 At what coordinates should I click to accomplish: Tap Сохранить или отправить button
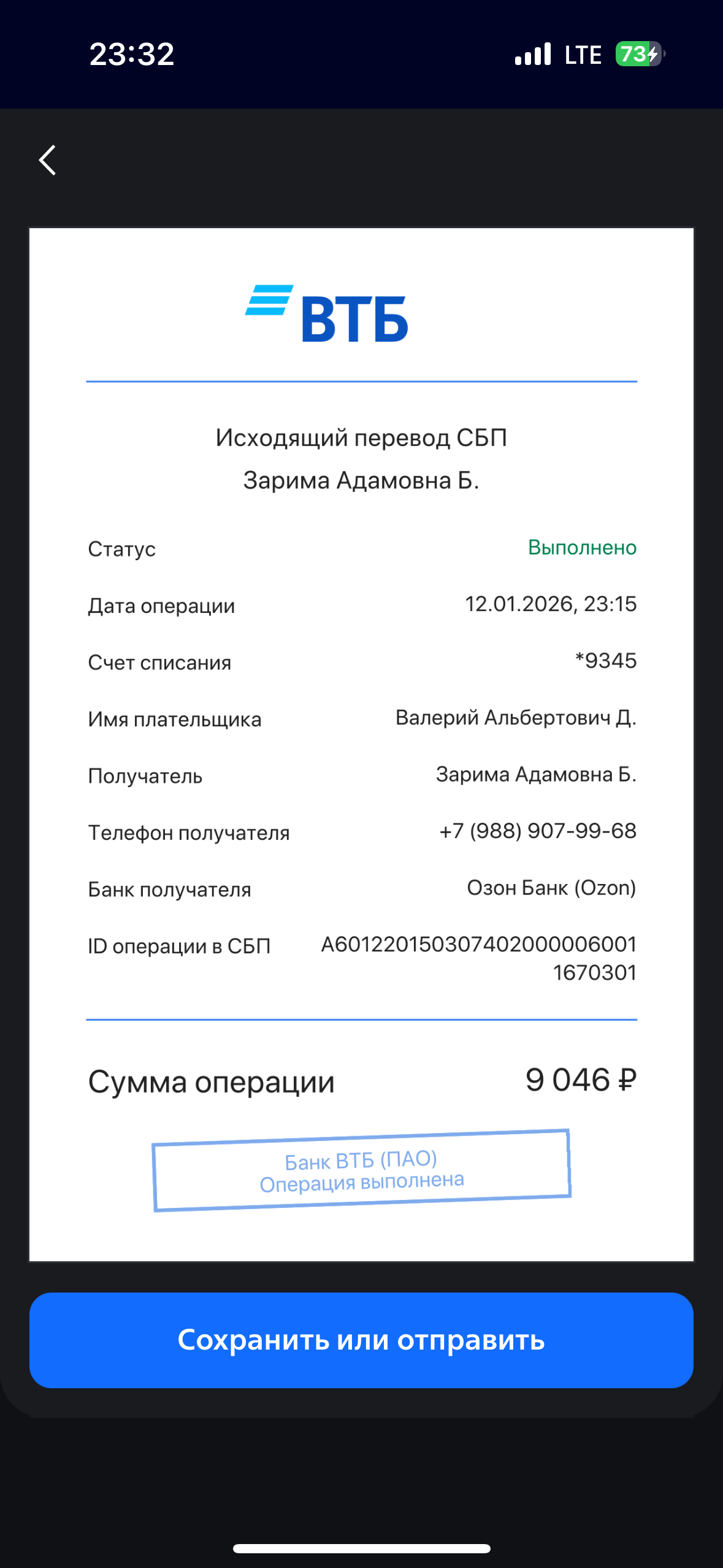point(361,1340)
